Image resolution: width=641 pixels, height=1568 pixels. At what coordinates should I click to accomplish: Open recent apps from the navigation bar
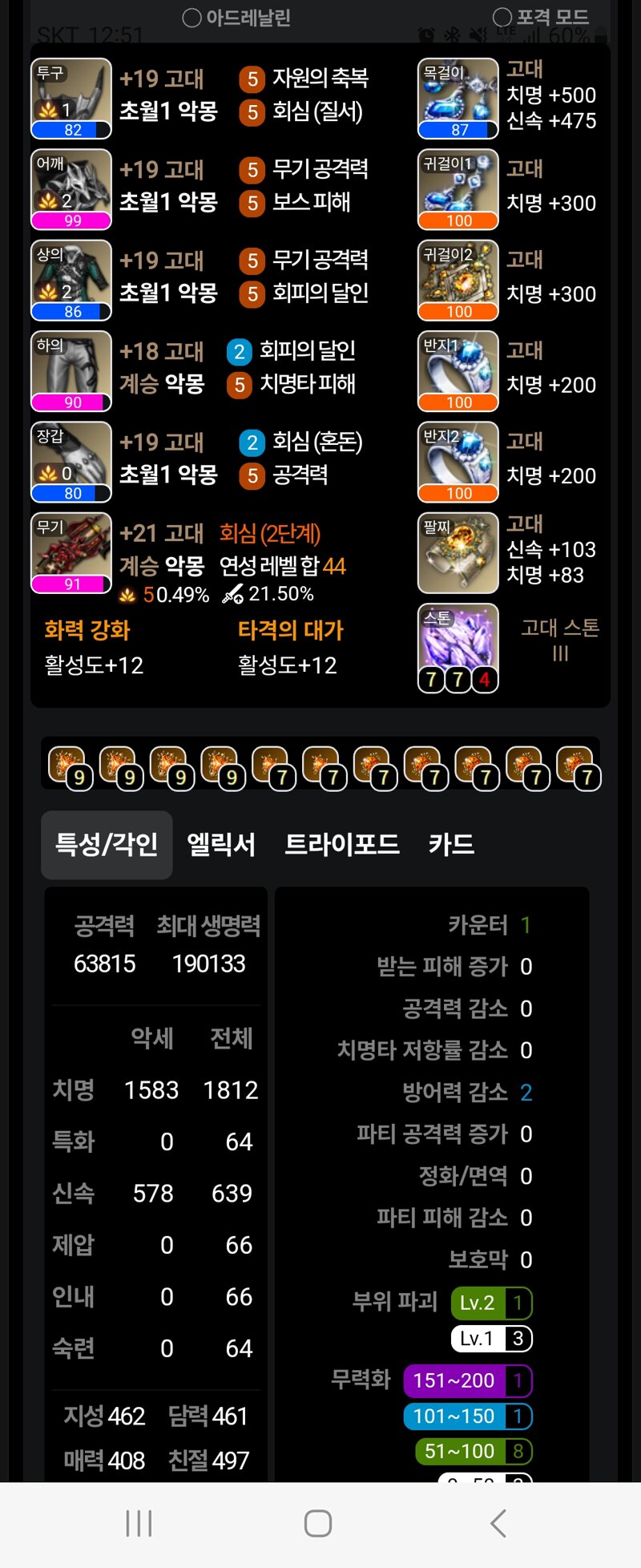tap(139, 1523)
